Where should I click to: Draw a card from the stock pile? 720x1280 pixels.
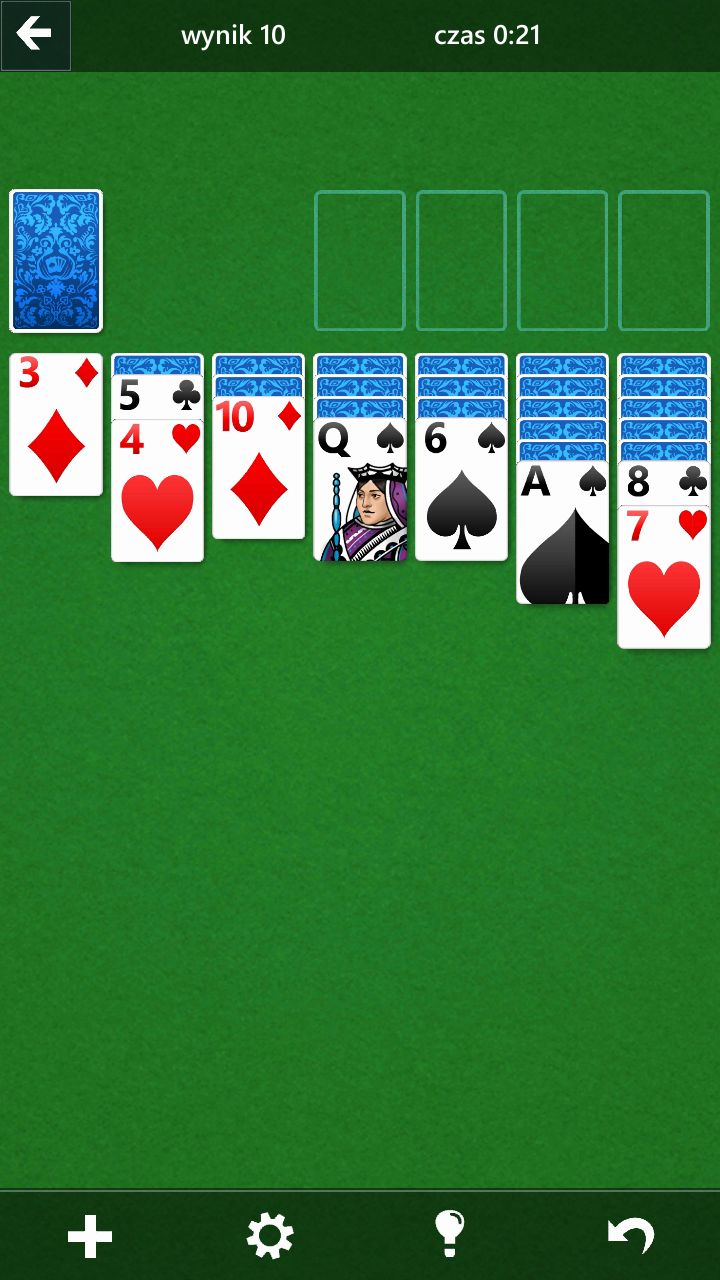click(x=56, y=260)
